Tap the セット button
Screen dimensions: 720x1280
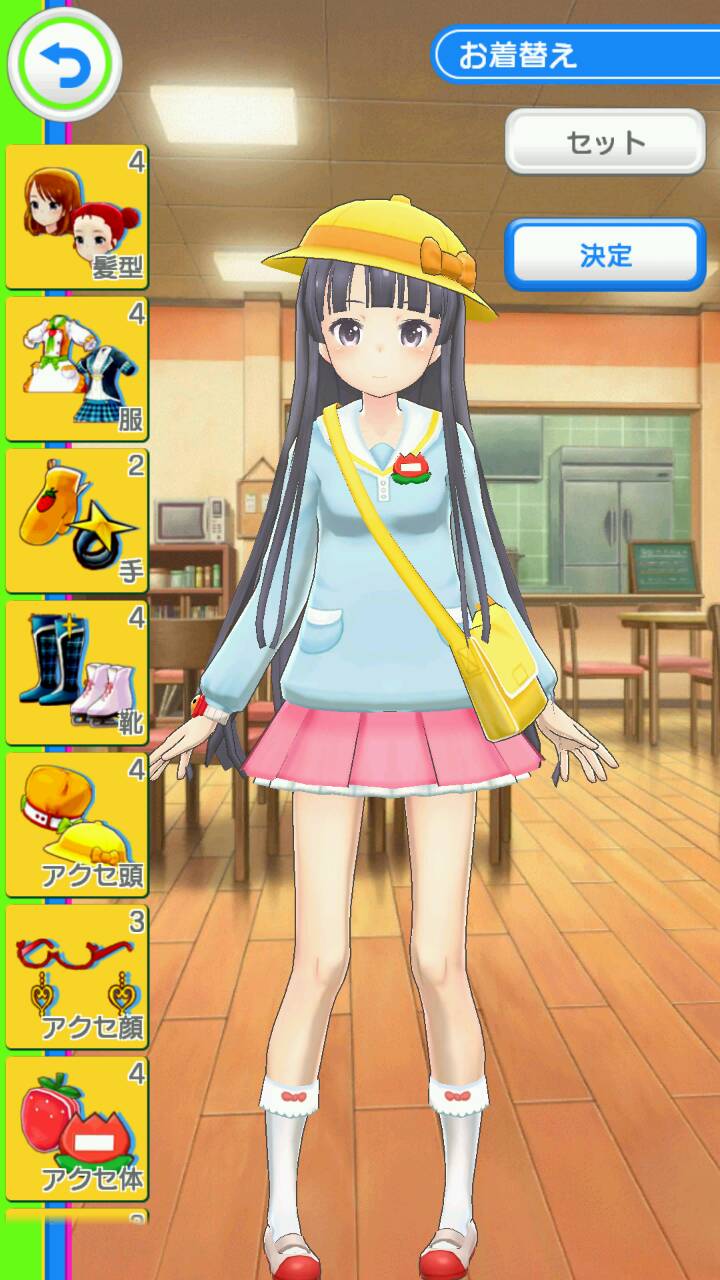tap(605, 143)
